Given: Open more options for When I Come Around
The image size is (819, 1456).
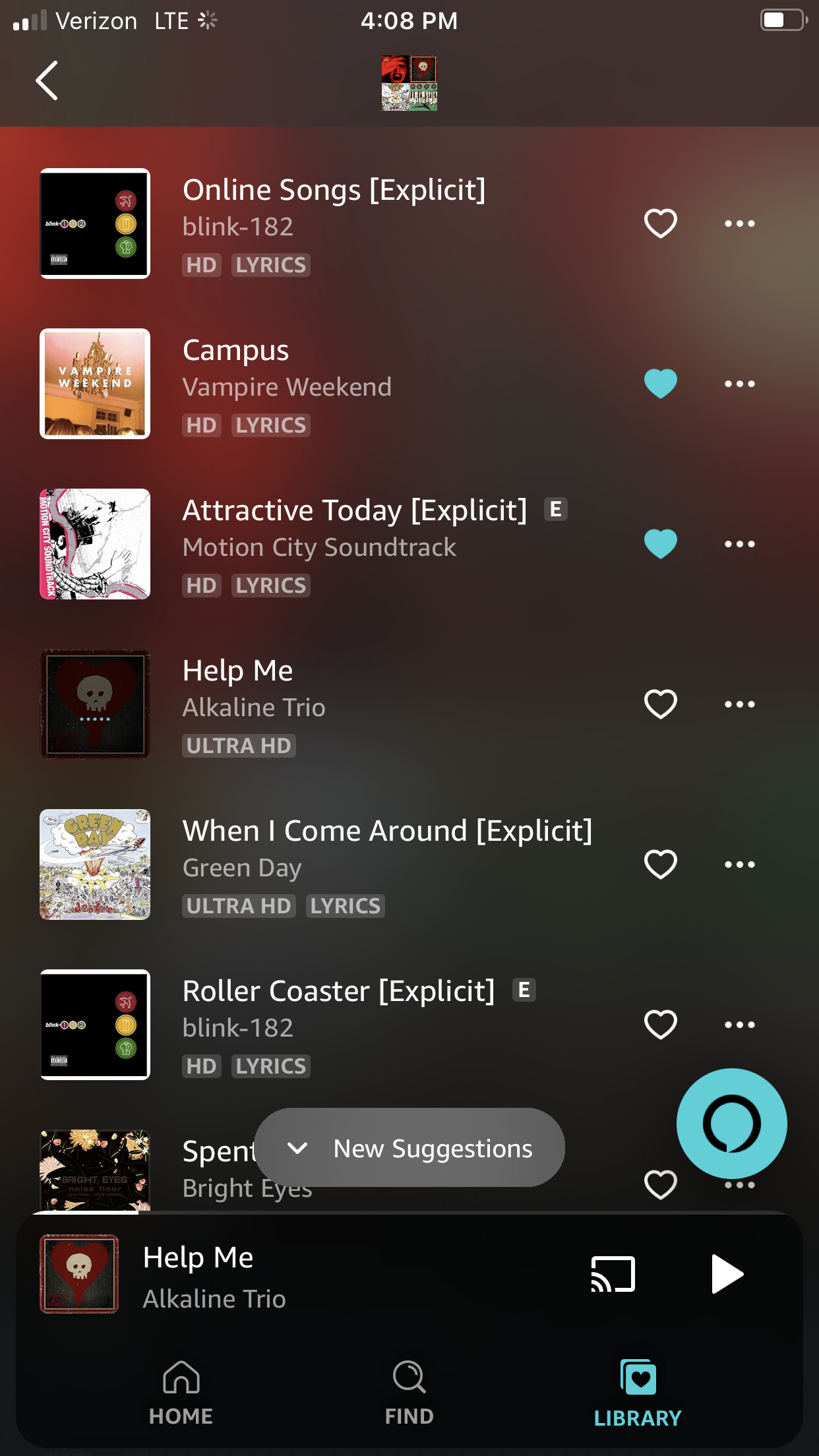Looking at the screenshot, I should 739,864.
